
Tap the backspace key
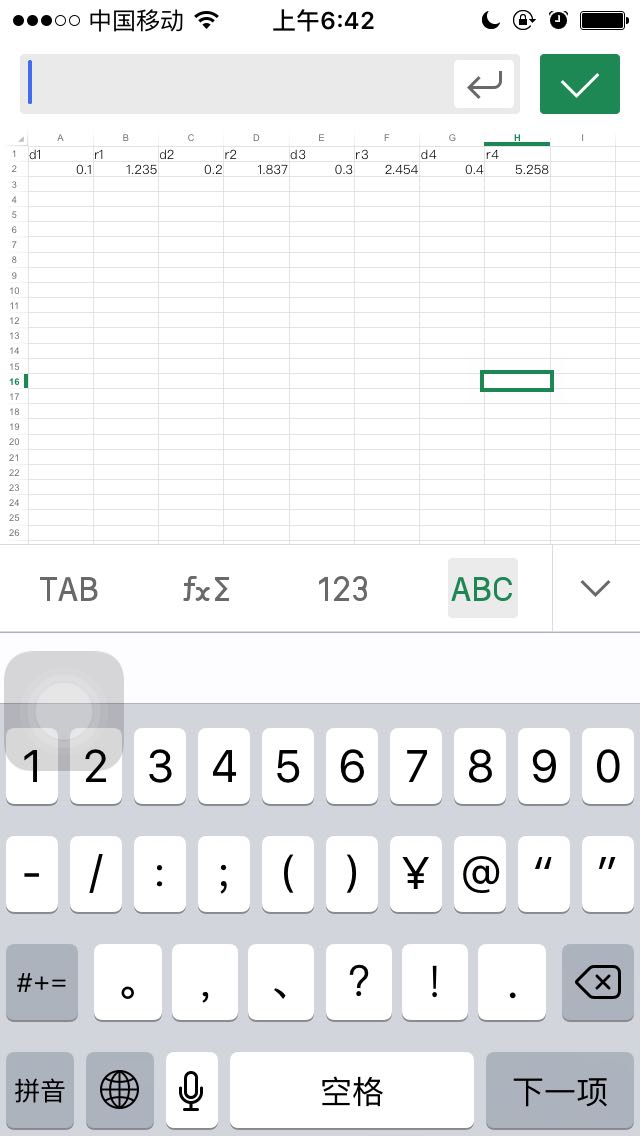[598, 983]
